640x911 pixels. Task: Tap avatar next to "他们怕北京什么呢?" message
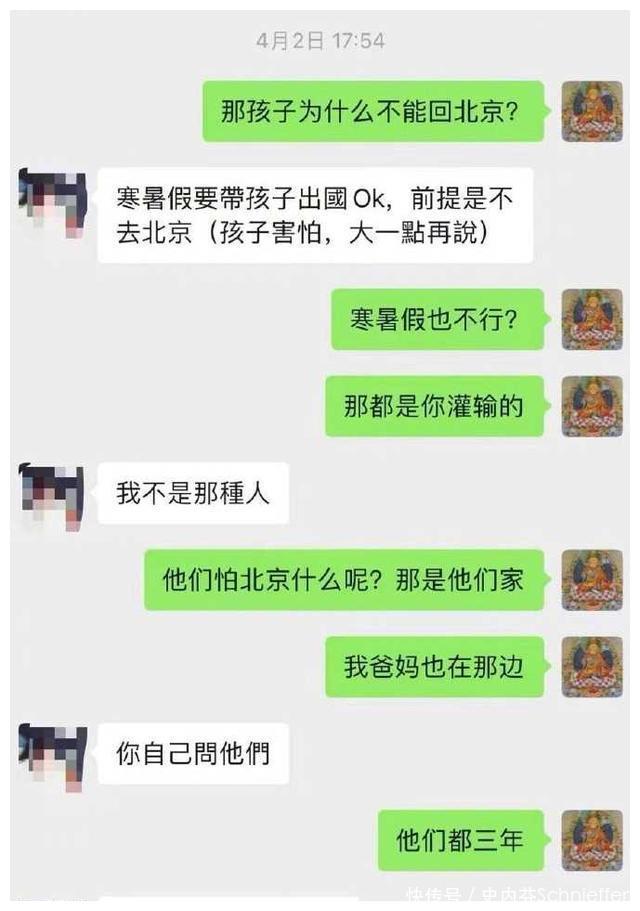[592, 580]
